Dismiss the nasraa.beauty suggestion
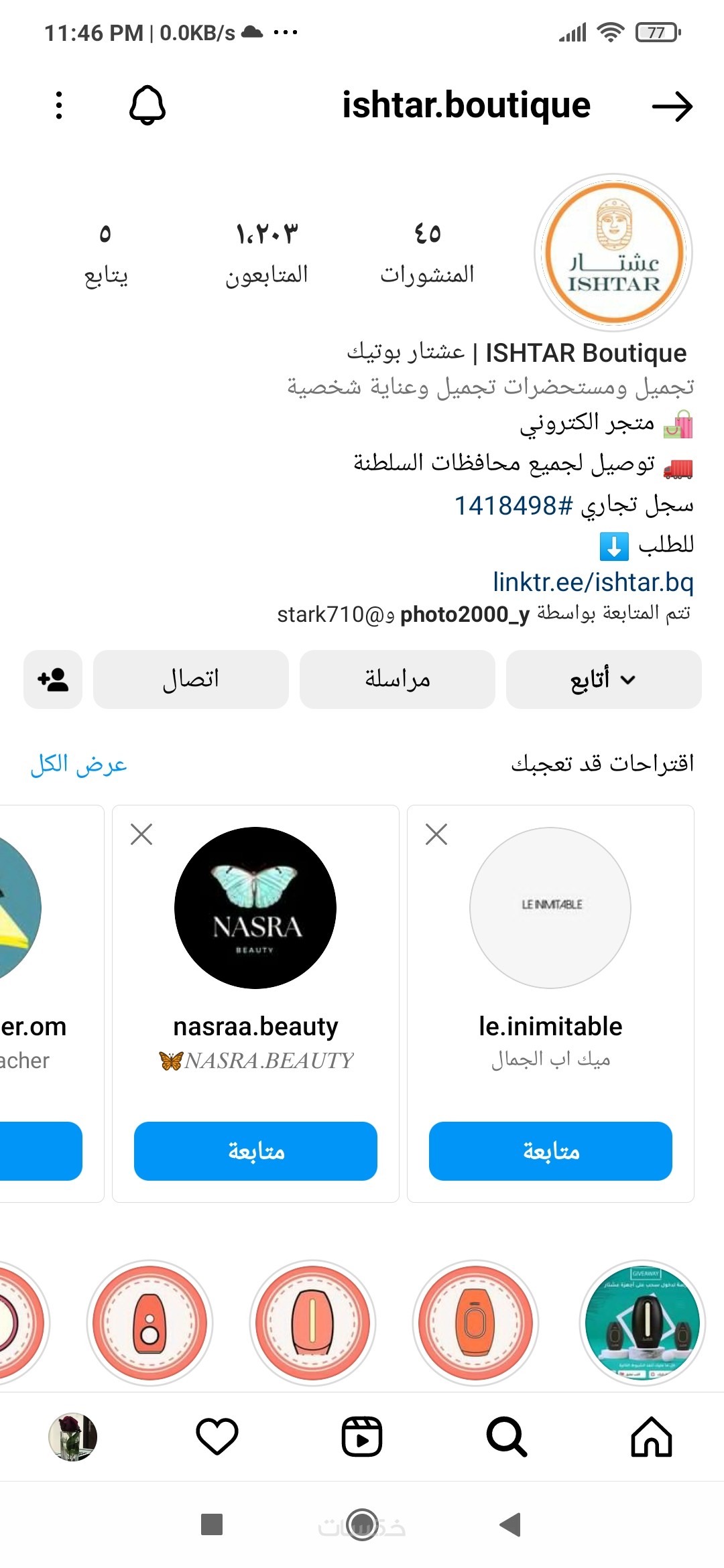 (x=141, y=834)
